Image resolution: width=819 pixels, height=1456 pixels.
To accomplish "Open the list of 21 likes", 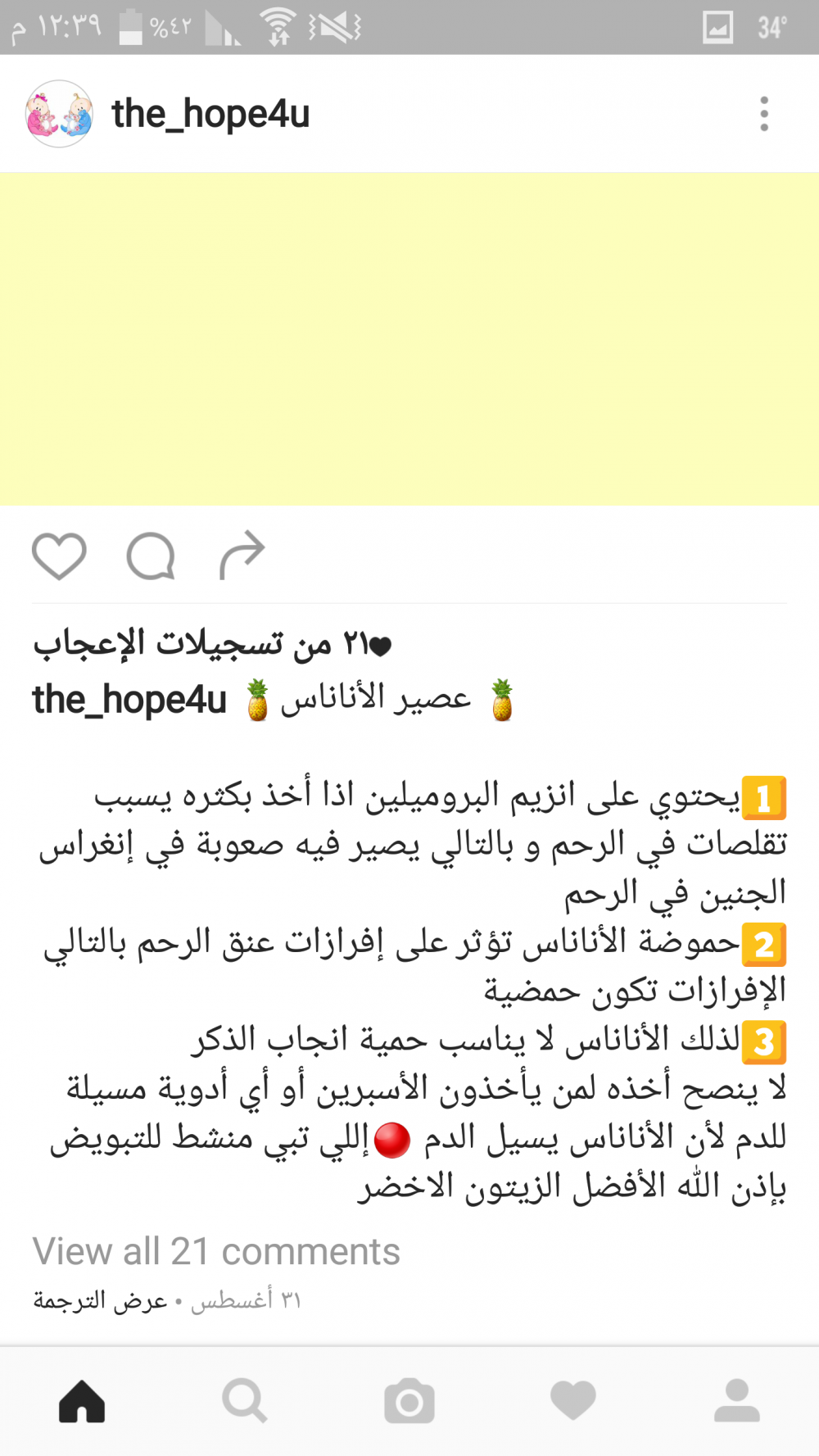I will coord(213,645).
